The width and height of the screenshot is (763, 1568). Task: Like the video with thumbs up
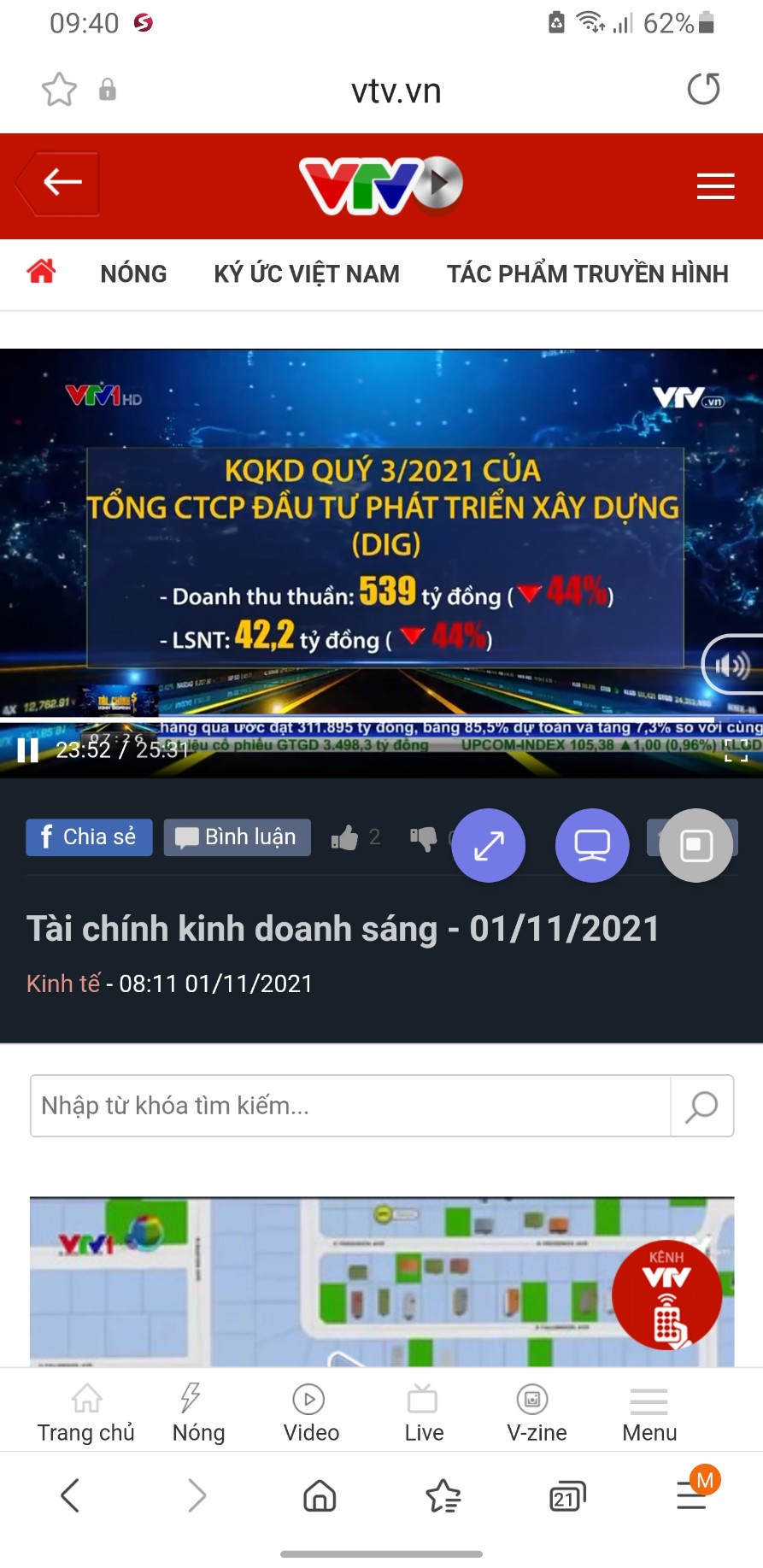pos(344,837)
